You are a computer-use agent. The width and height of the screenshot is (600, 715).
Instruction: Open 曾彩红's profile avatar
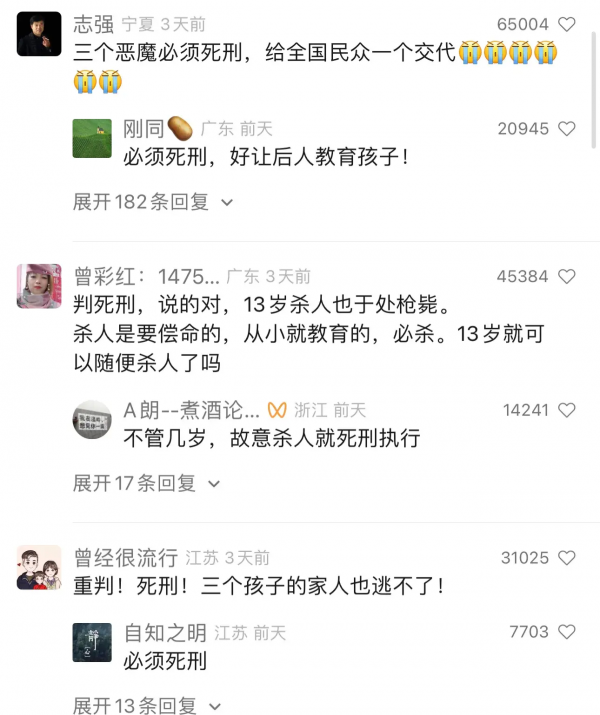[x=39, y=287]
